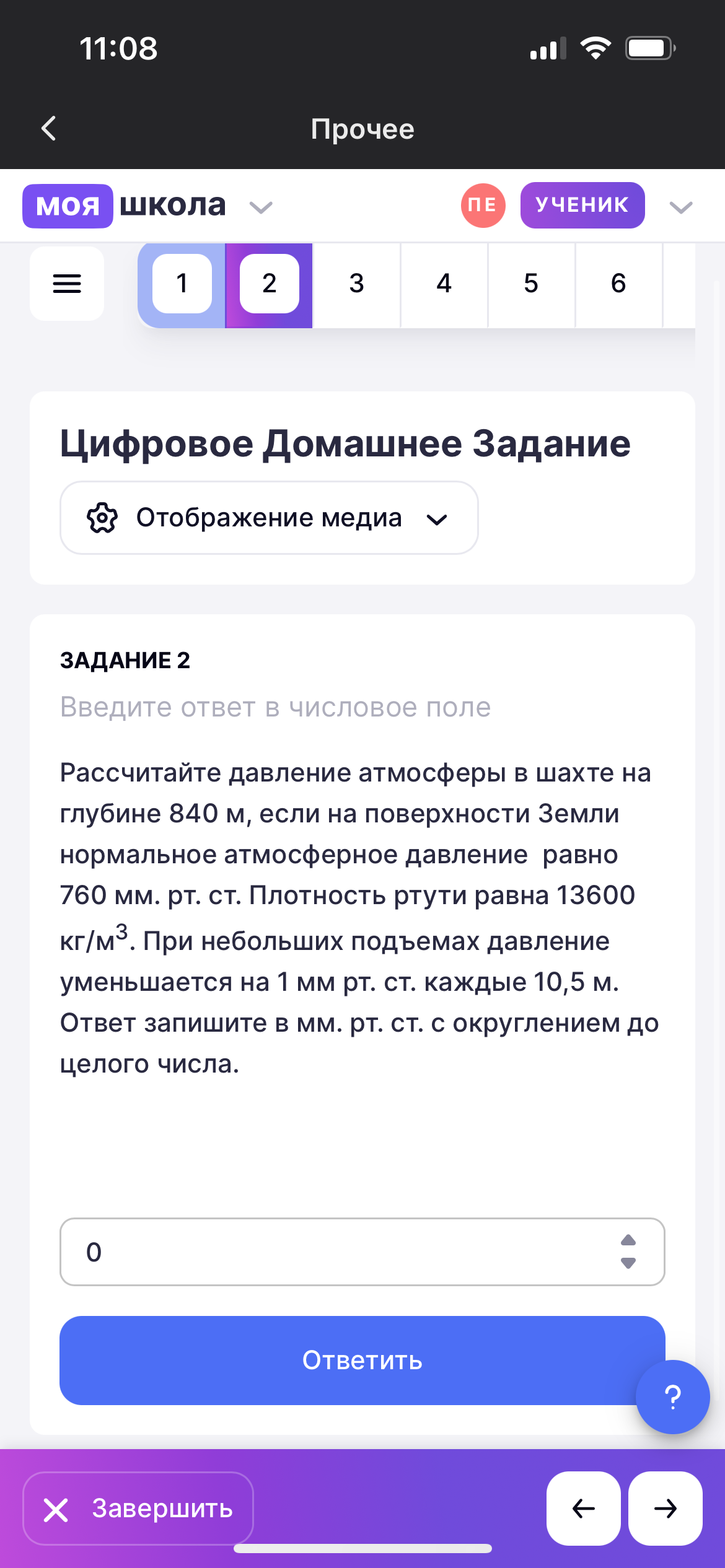Go to task 4
Screen dimensions: 725x1568
444,284
